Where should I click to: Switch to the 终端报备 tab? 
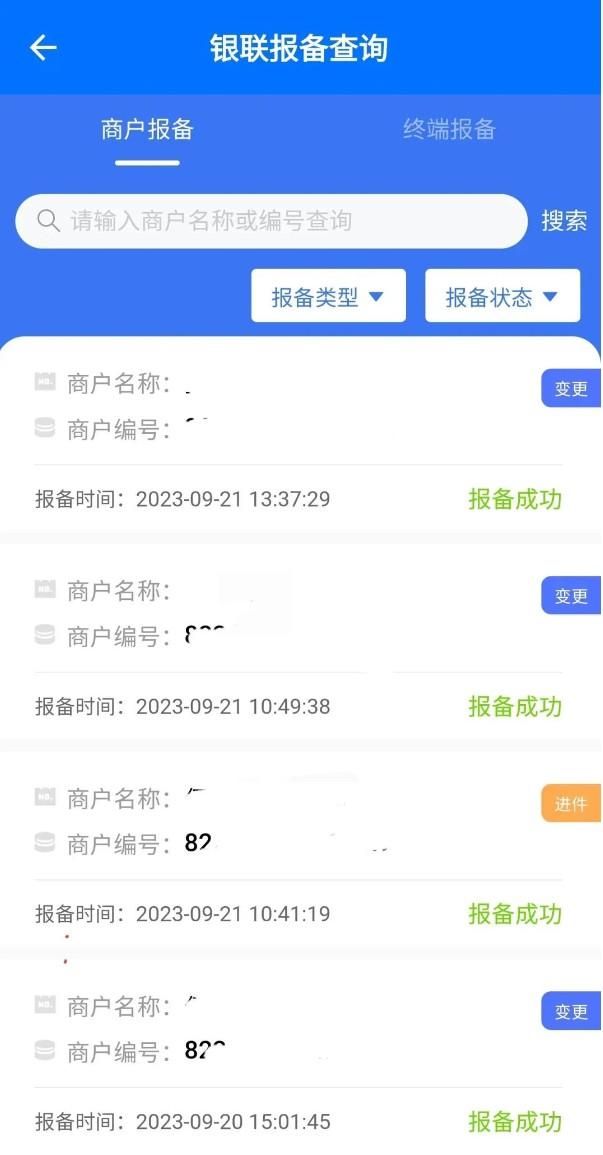pyautogui.click(x=449, y=129)
